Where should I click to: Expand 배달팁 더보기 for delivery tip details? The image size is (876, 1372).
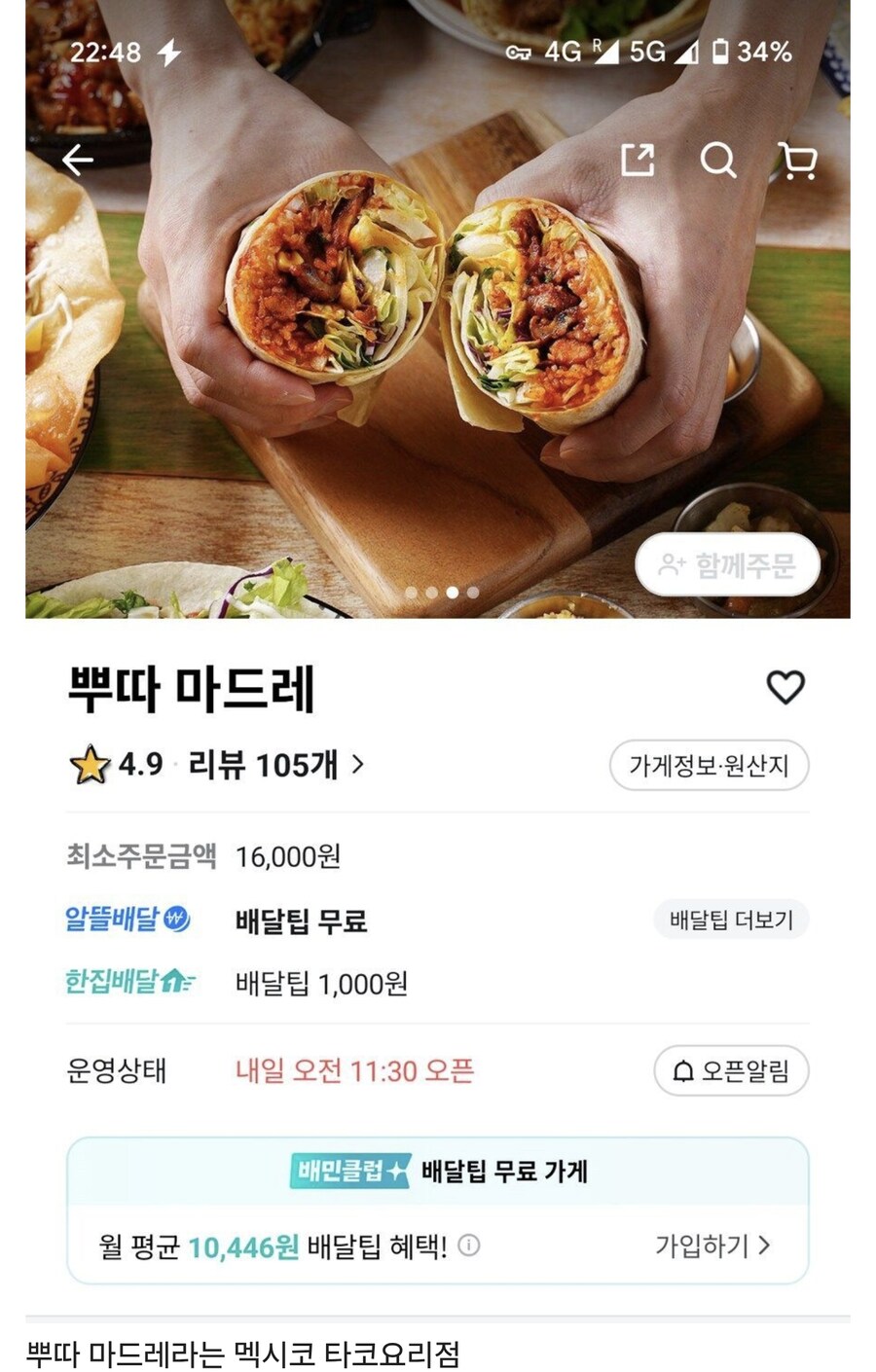pyautogui.click(x=731, y=916)
